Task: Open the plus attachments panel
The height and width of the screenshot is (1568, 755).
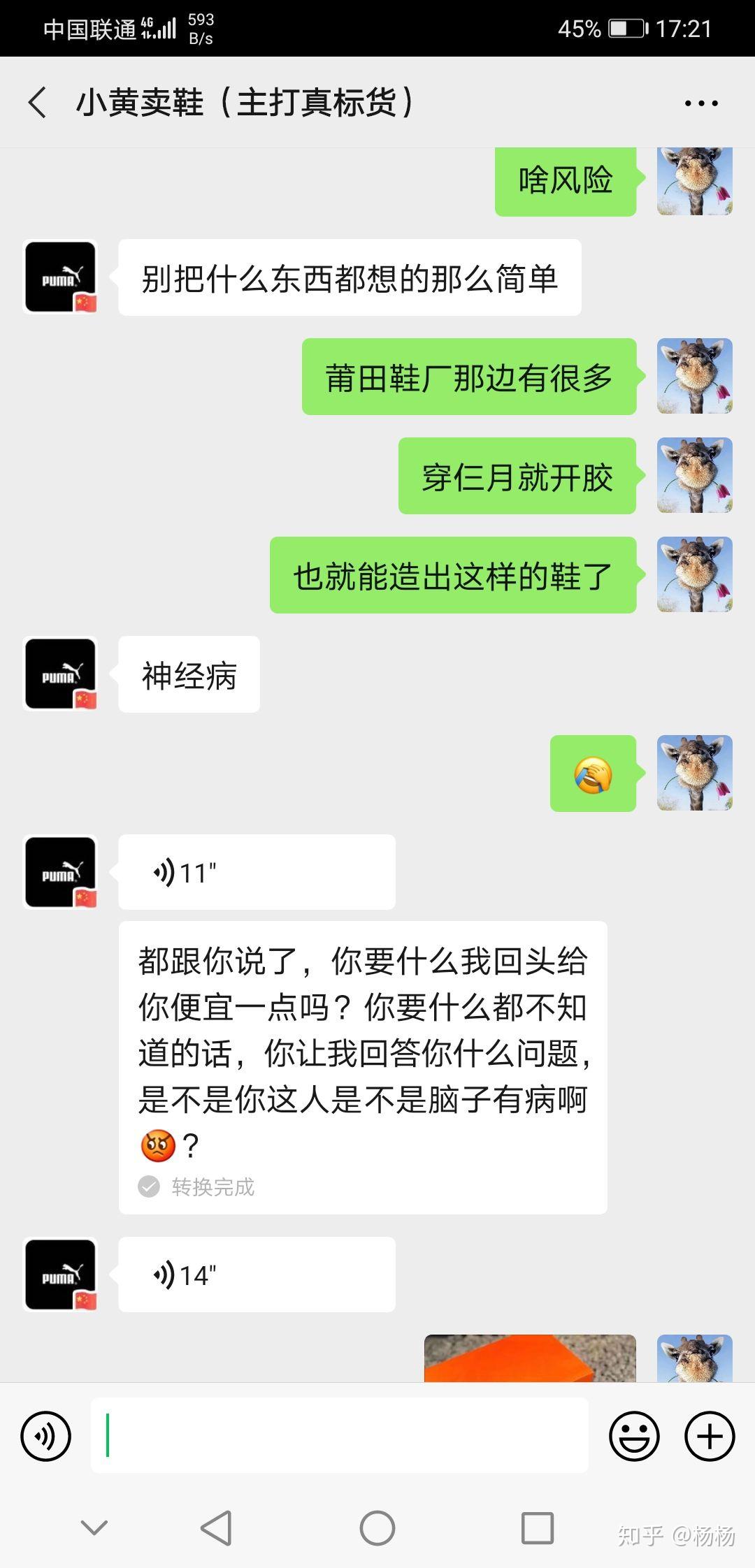Action: [710, 1437]
